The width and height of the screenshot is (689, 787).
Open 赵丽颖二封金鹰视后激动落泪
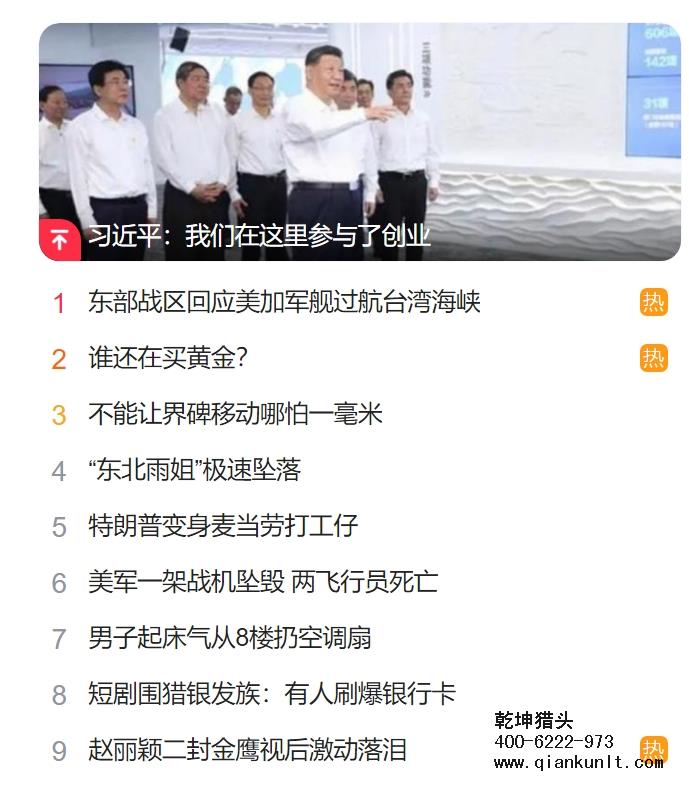point(247,750)
